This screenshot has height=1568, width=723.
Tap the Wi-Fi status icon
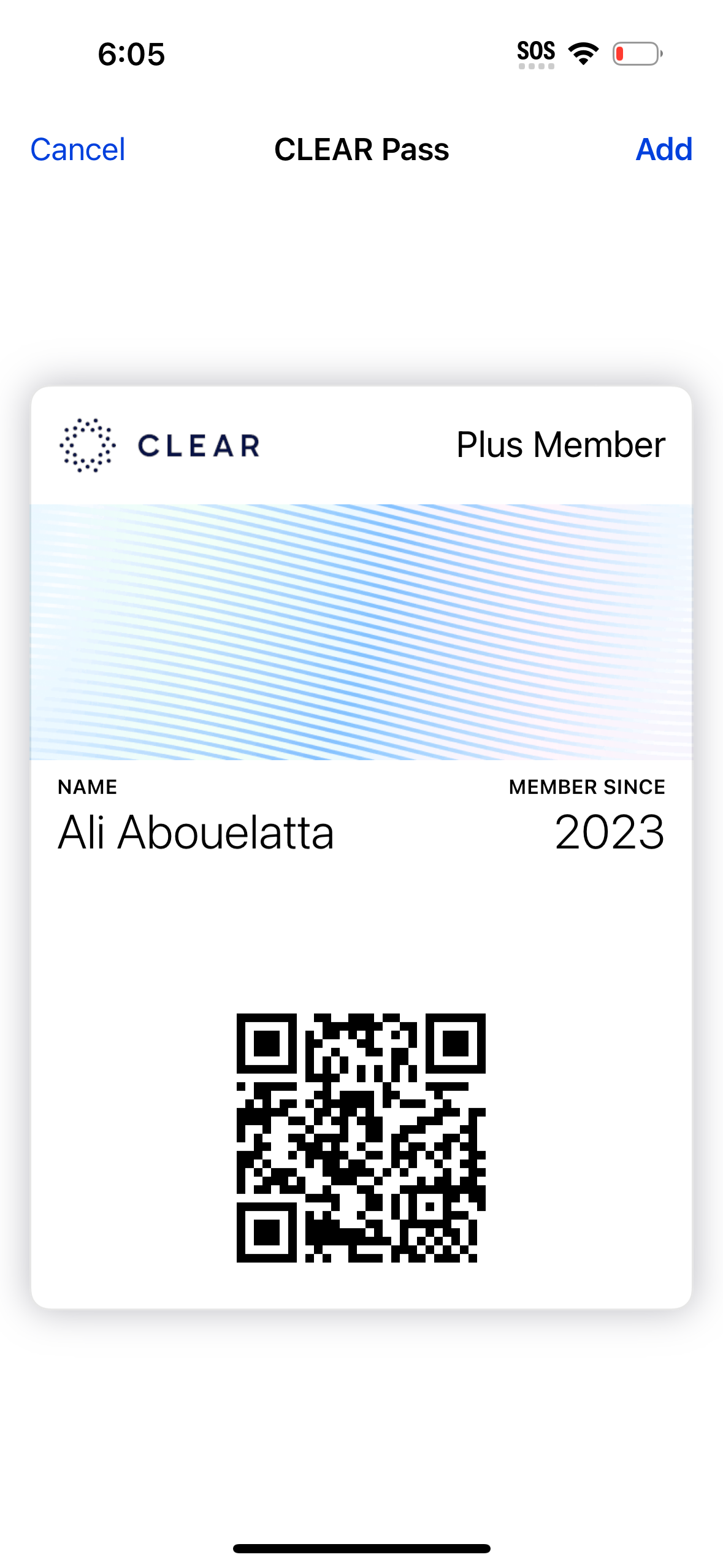[x=582, y=54]
